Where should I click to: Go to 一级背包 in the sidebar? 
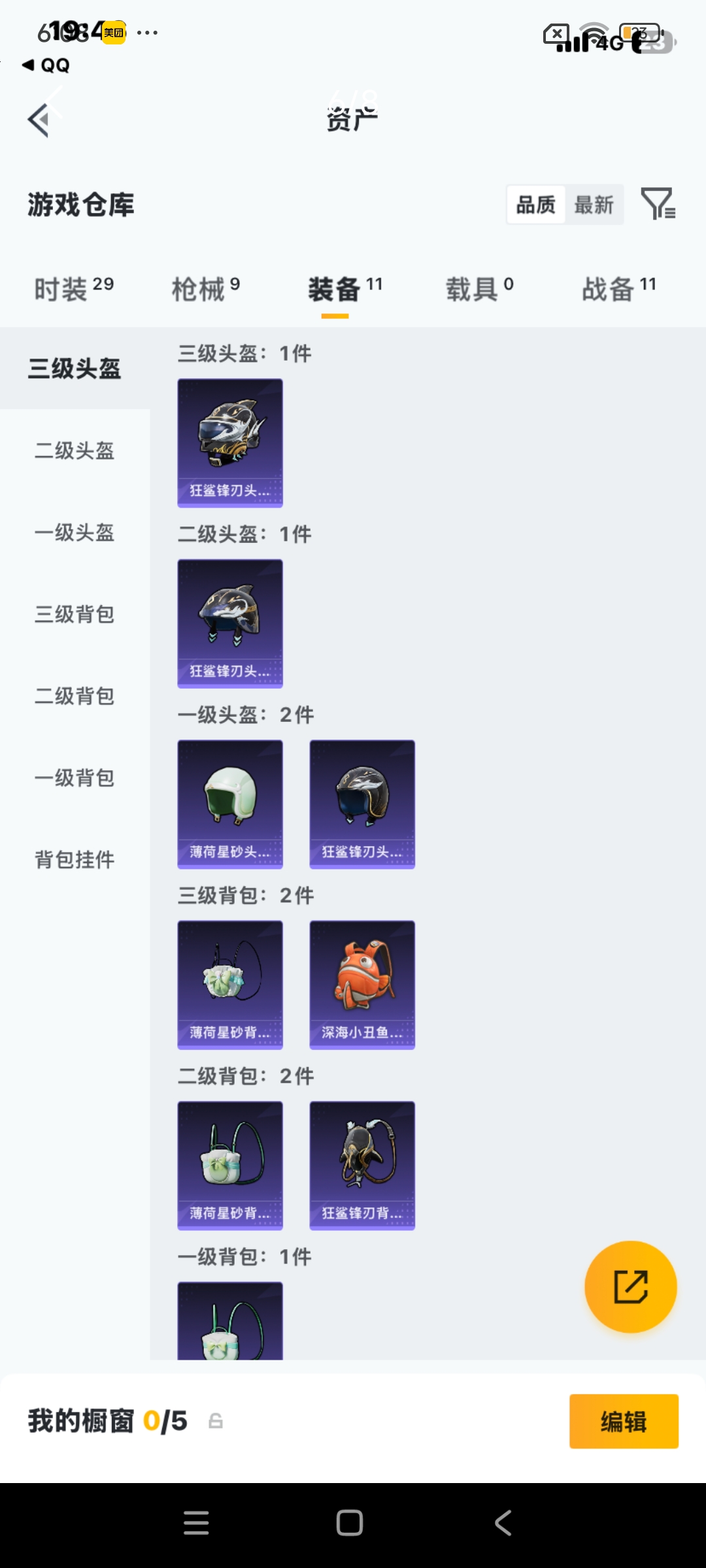(x=75, y=777)
